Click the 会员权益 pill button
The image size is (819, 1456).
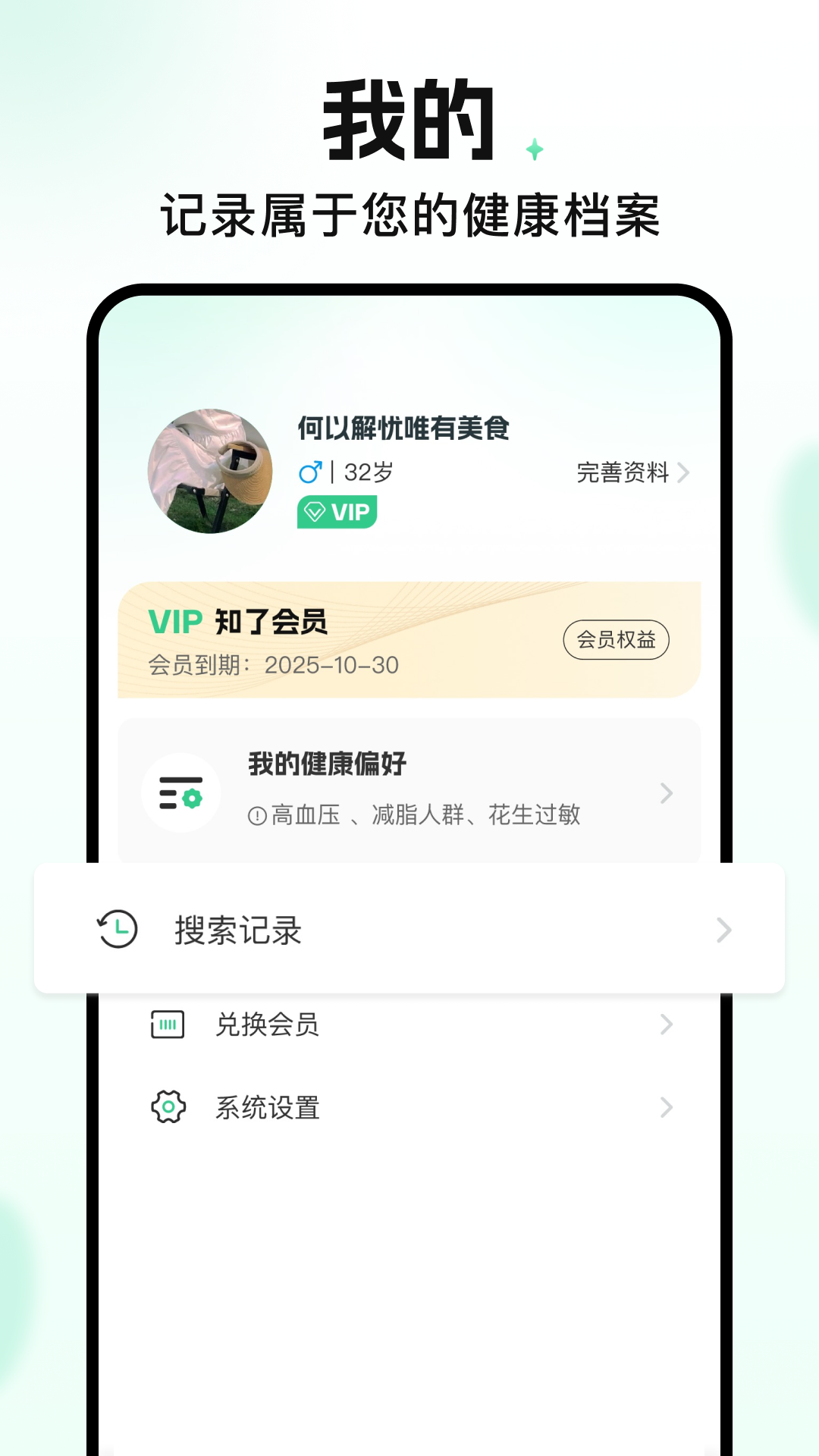click(x=617, y=639)
